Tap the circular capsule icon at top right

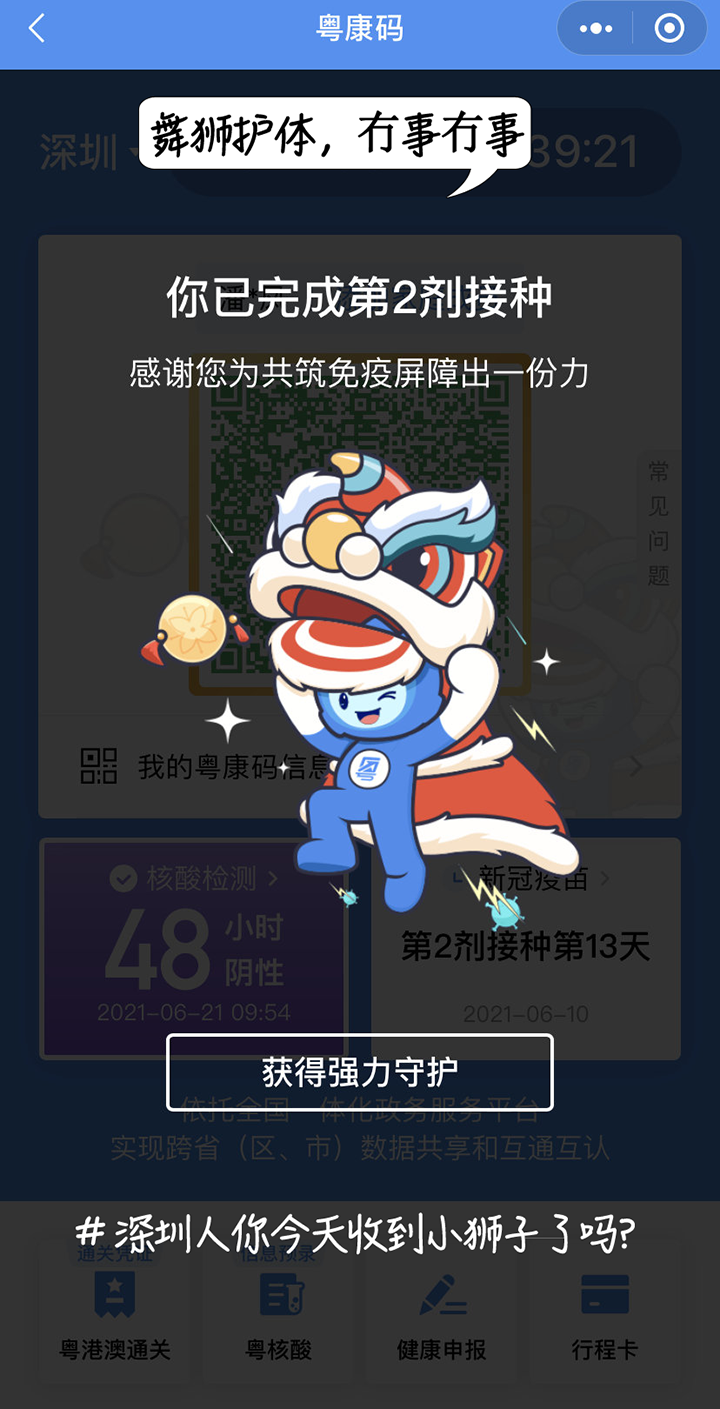tap(670, 30)
